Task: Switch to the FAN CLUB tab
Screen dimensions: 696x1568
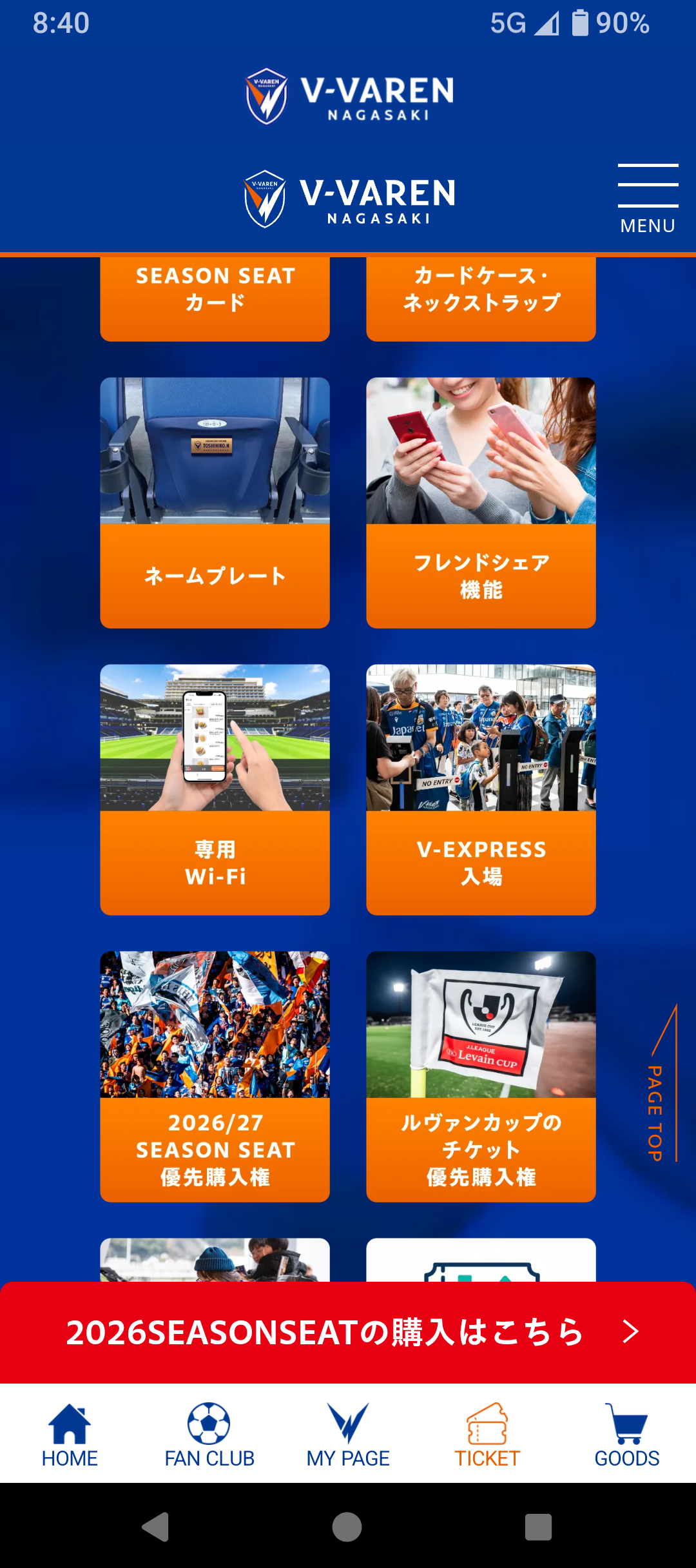Action: pyautogui.click(x=209, y=1435)
